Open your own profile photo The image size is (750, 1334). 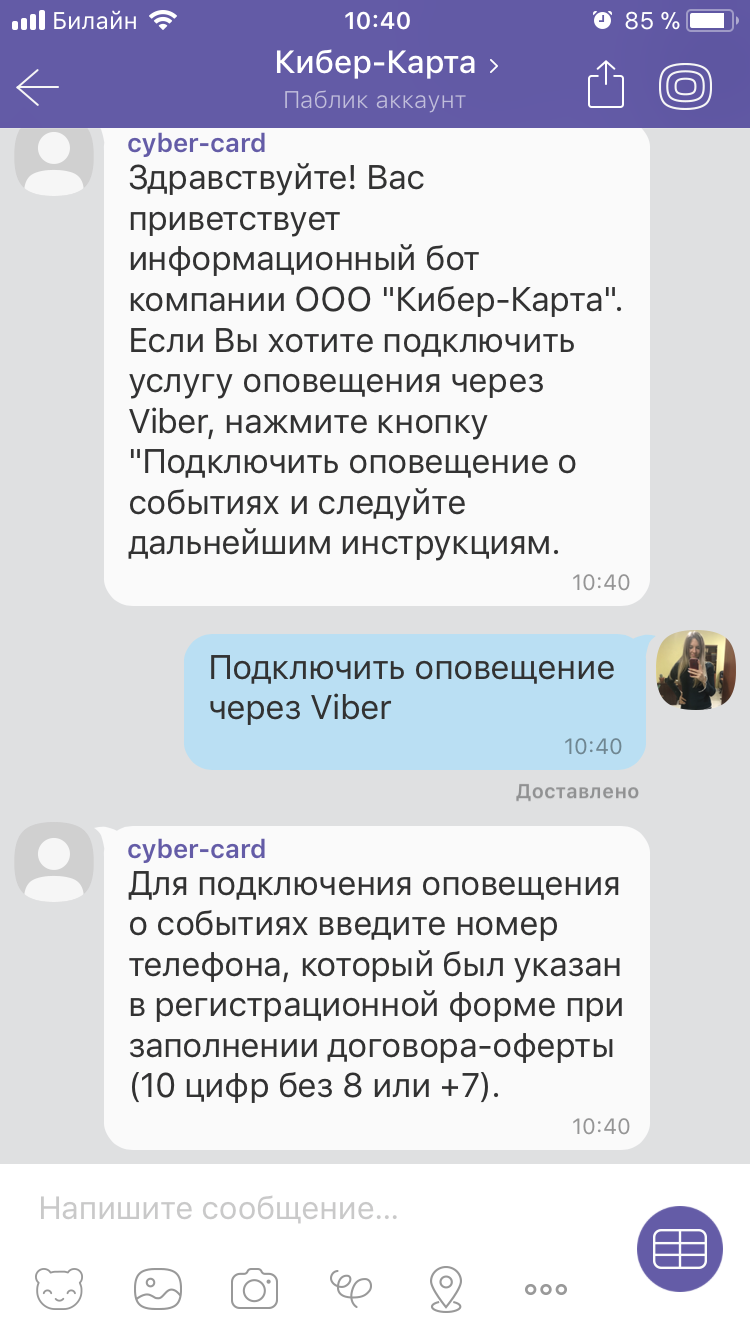click(696, 670)
